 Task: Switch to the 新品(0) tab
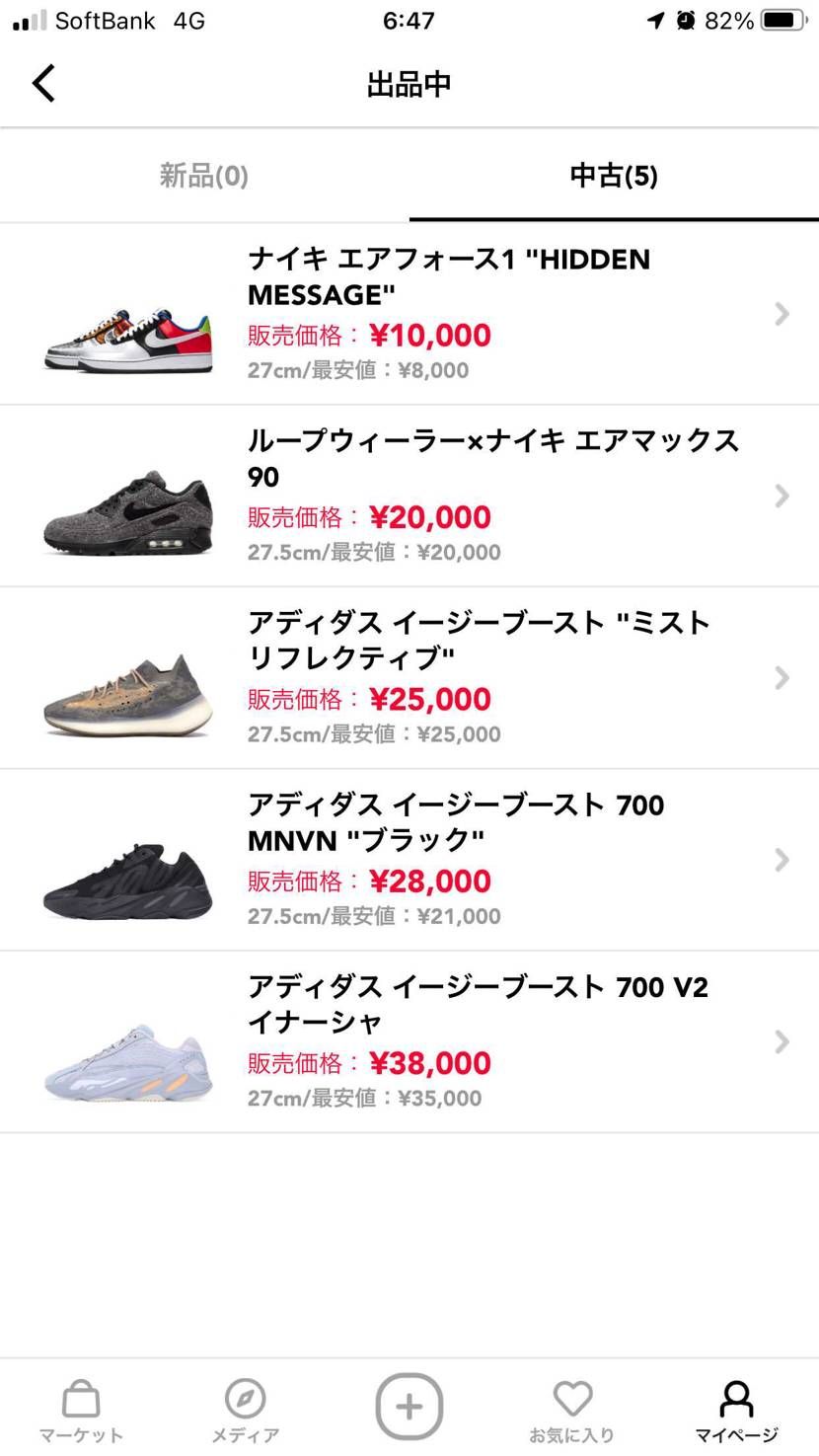click(203, 175)
